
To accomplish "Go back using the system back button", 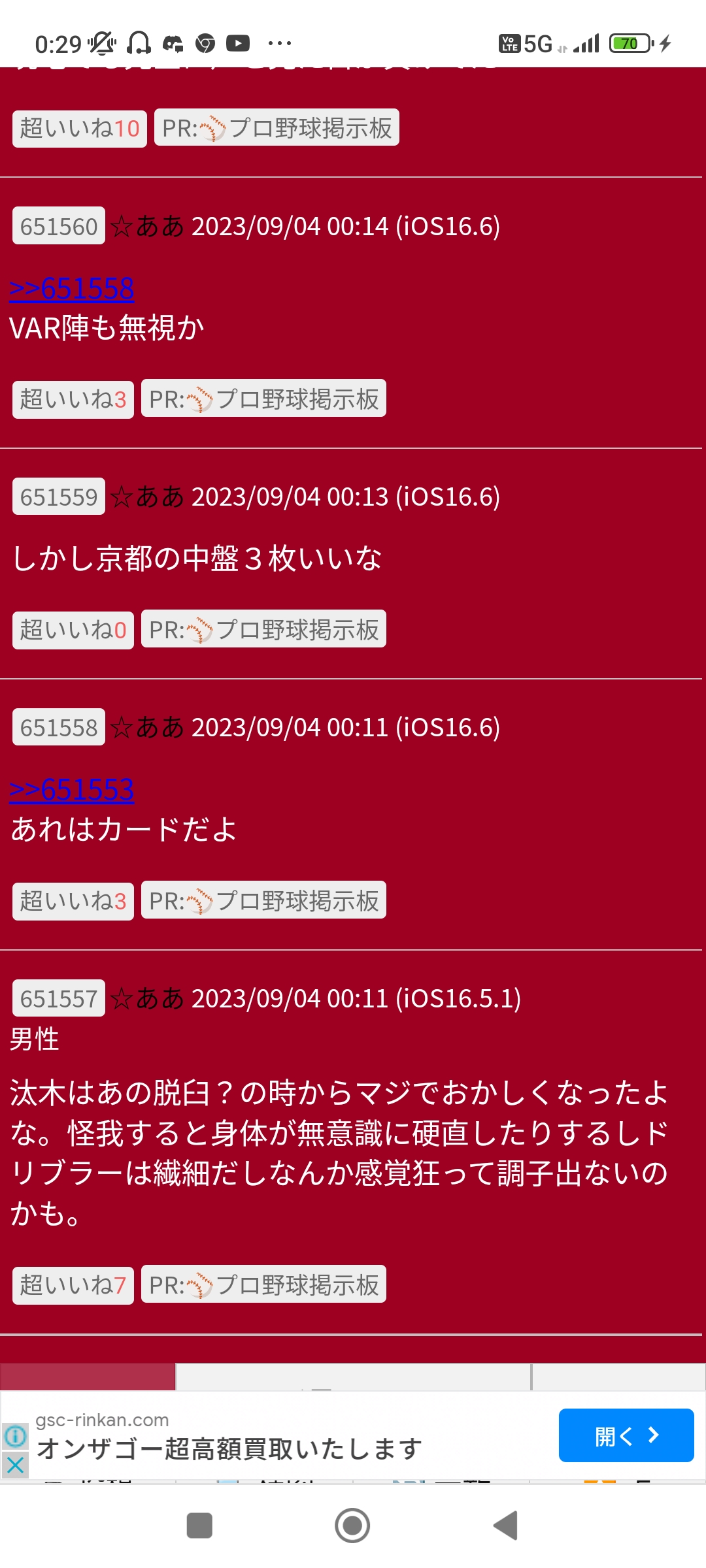I will click(505, 1526).
